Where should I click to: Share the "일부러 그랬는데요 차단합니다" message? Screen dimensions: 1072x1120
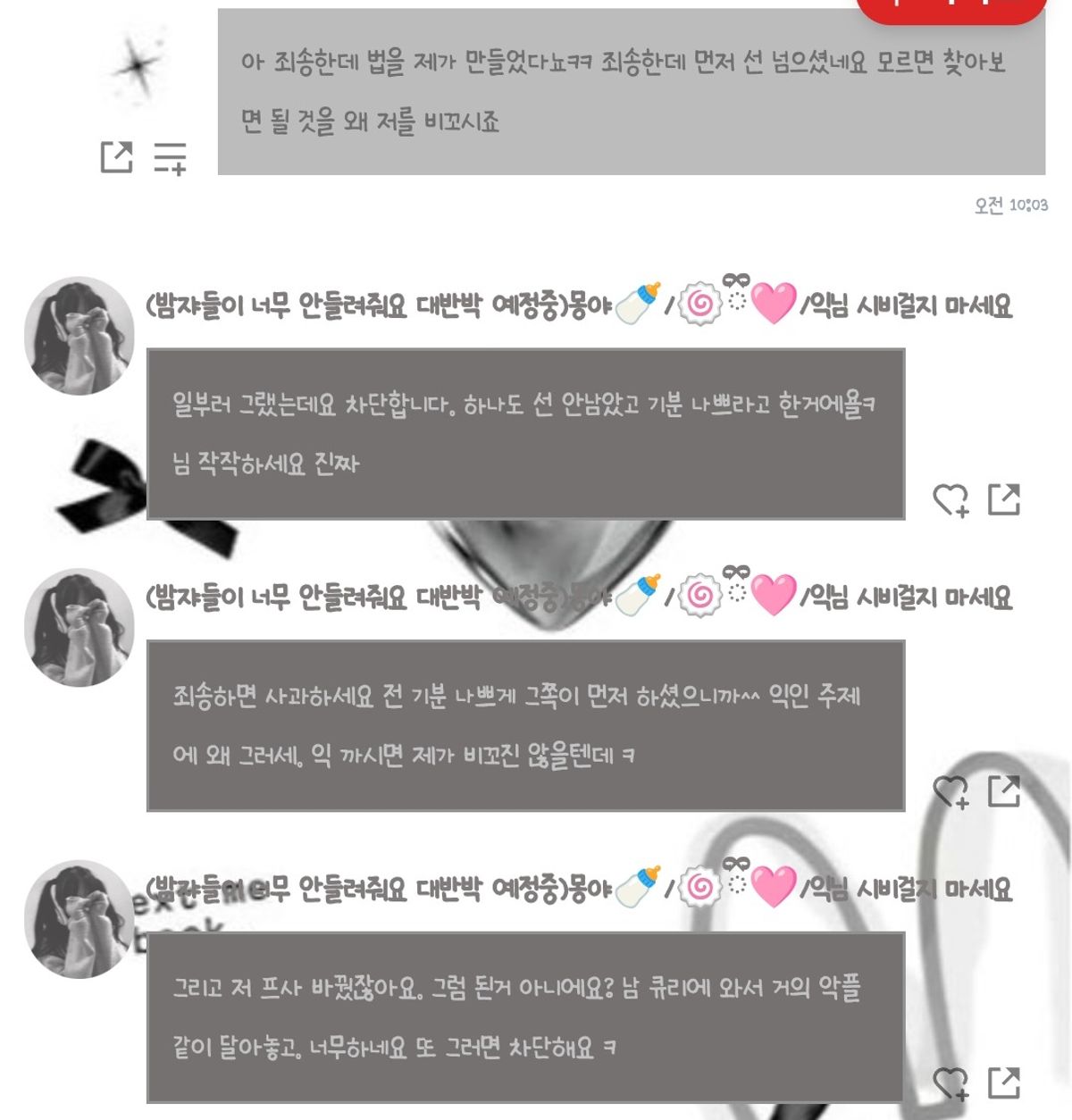click(x=1004, y=499)
